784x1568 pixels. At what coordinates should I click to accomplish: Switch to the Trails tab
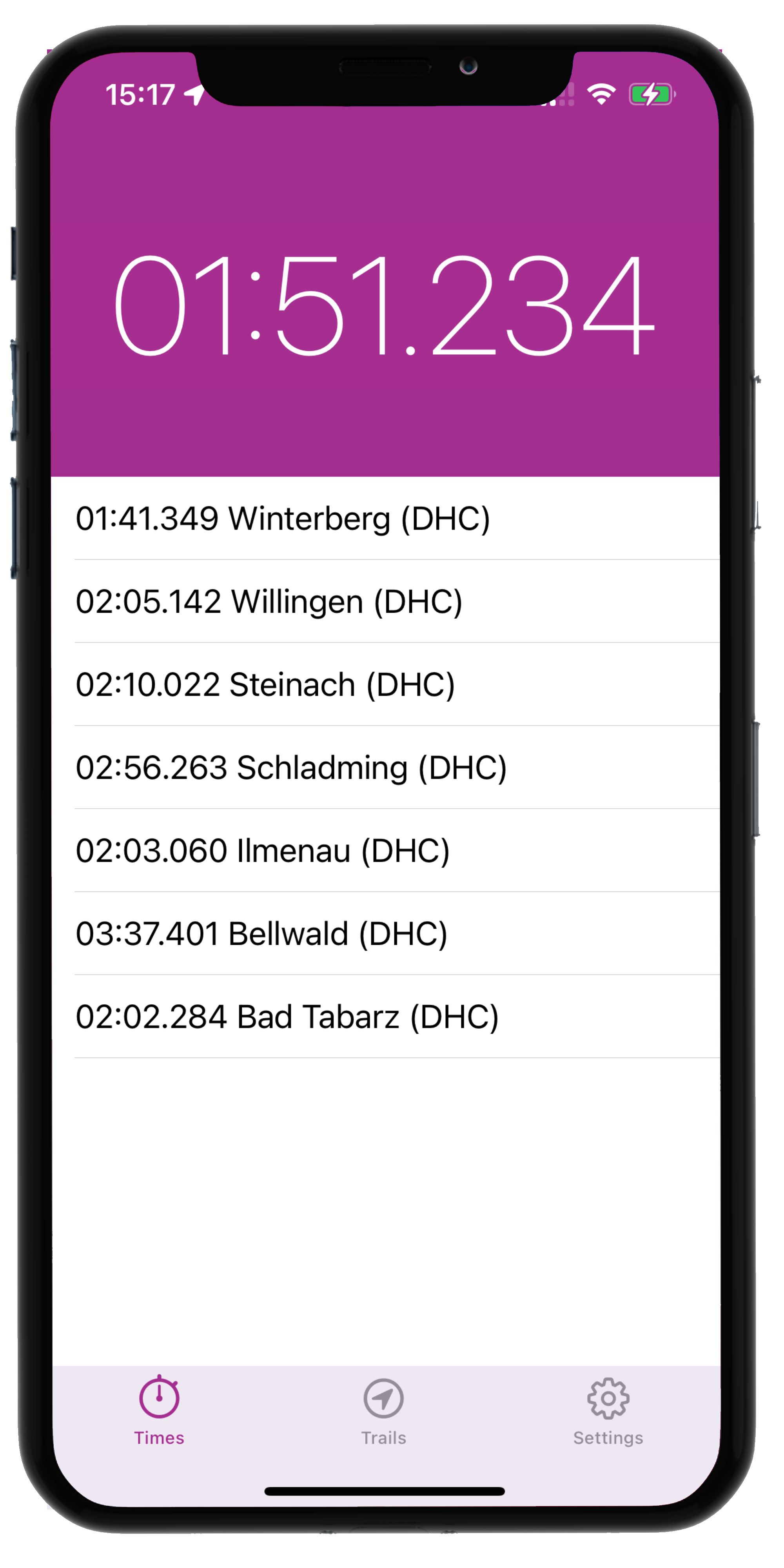[x=383, y=1412]
